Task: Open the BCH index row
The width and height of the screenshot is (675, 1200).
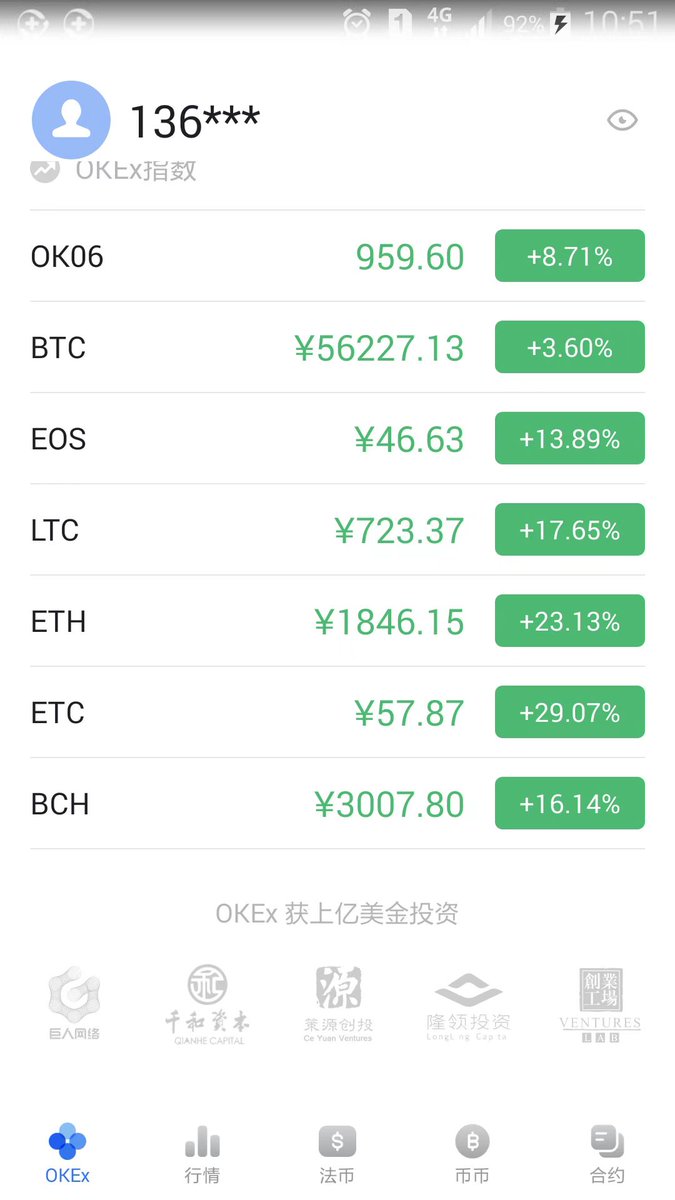Action: pos(337,803)
